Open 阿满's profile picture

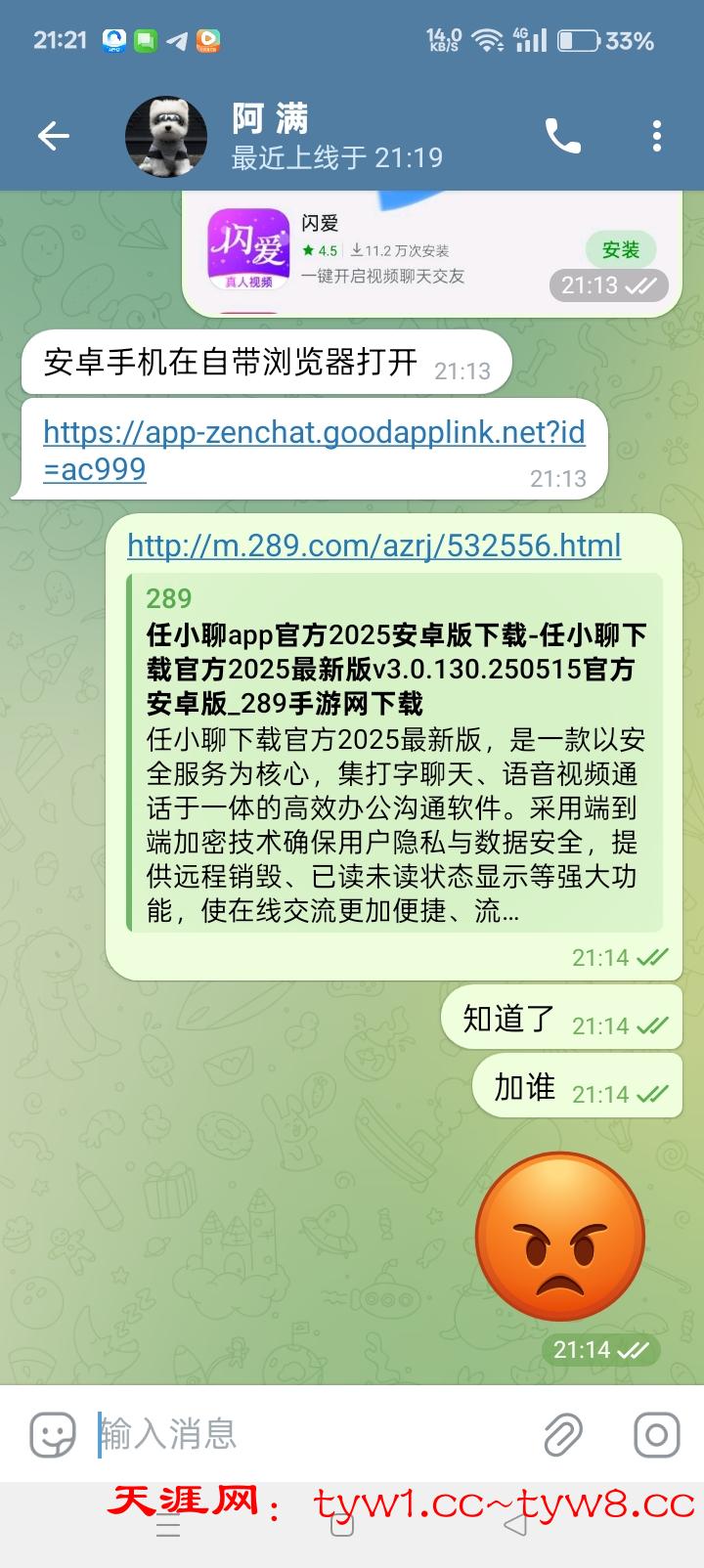[166, 136]
